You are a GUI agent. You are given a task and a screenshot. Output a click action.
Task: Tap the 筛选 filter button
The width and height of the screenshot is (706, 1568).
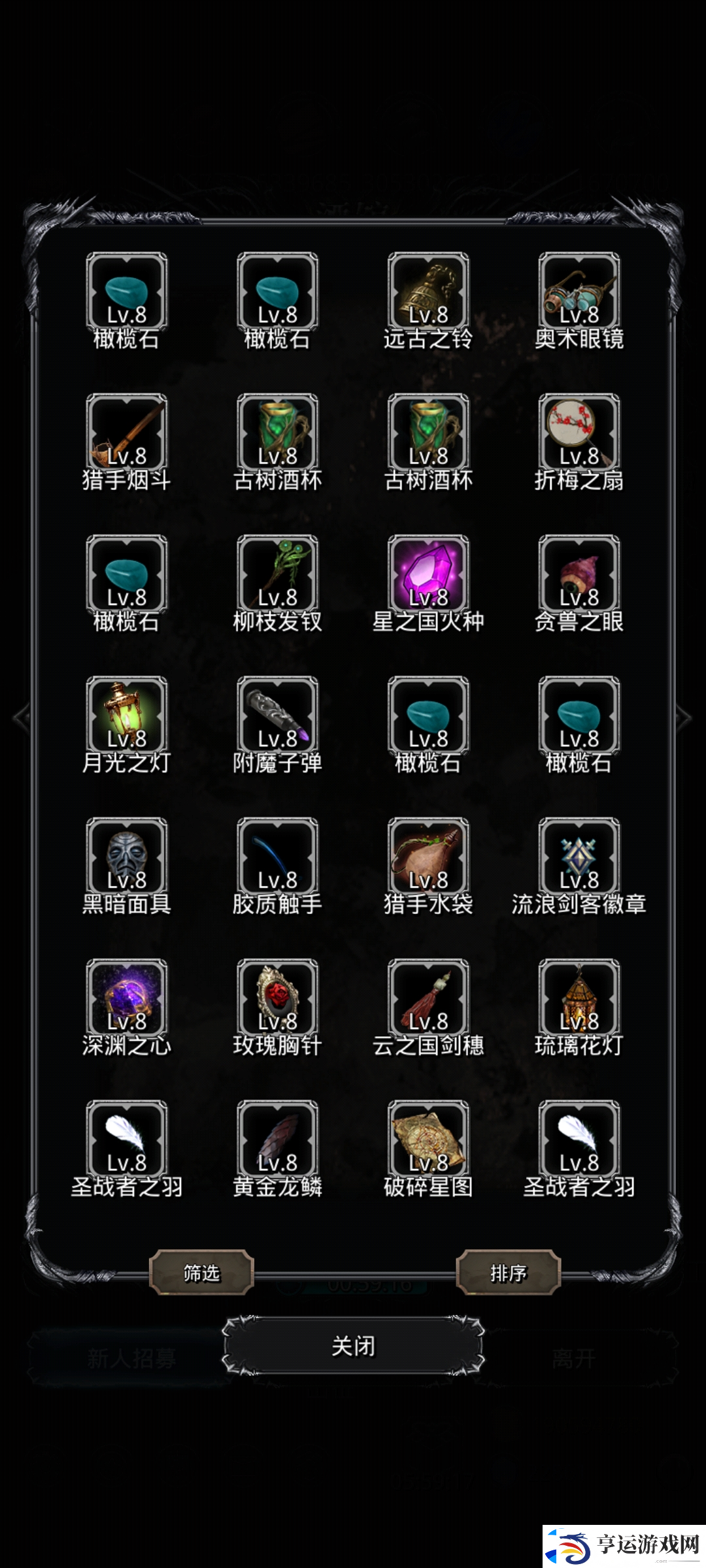tap(201, 1272)
